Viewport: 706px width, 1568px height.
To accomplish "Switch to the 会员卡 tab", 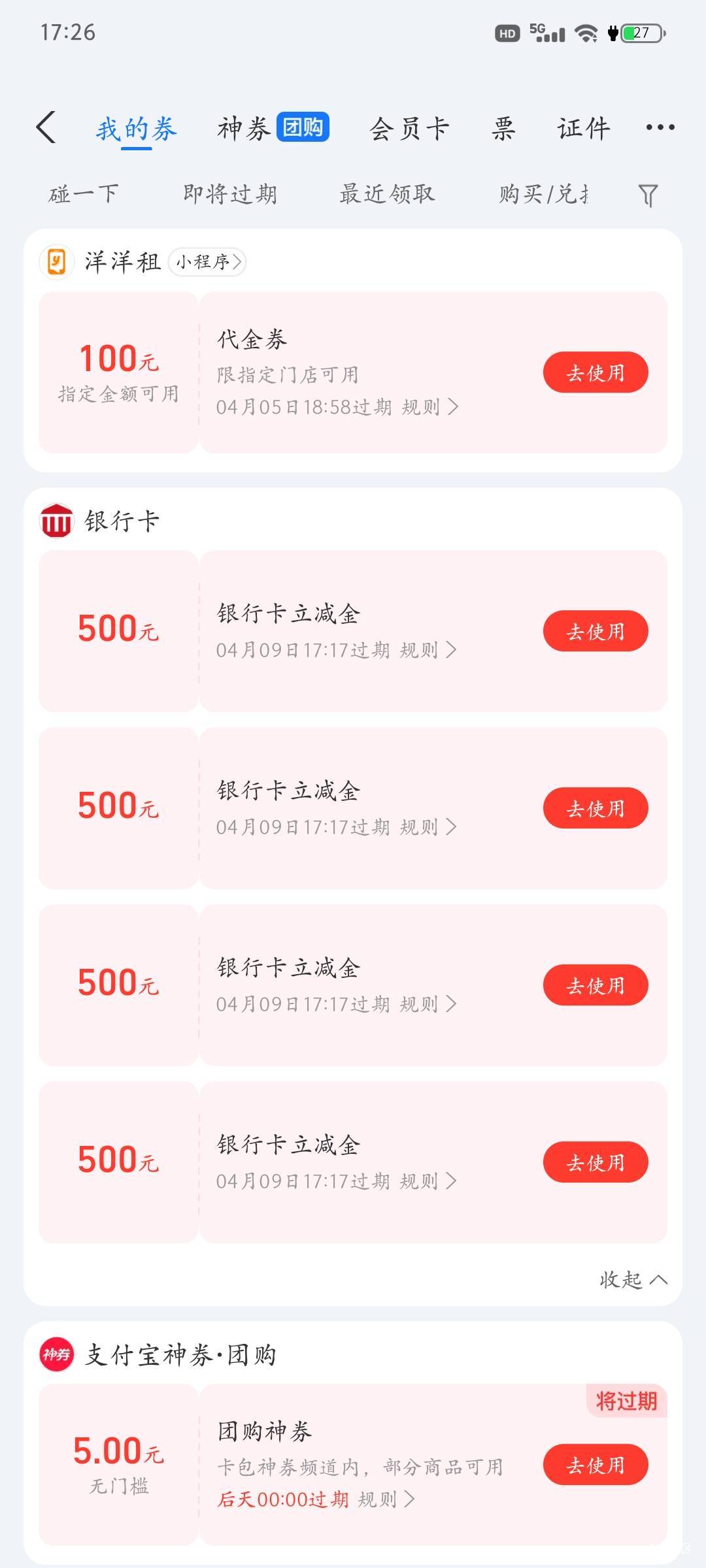I will (x=409, y=128).
